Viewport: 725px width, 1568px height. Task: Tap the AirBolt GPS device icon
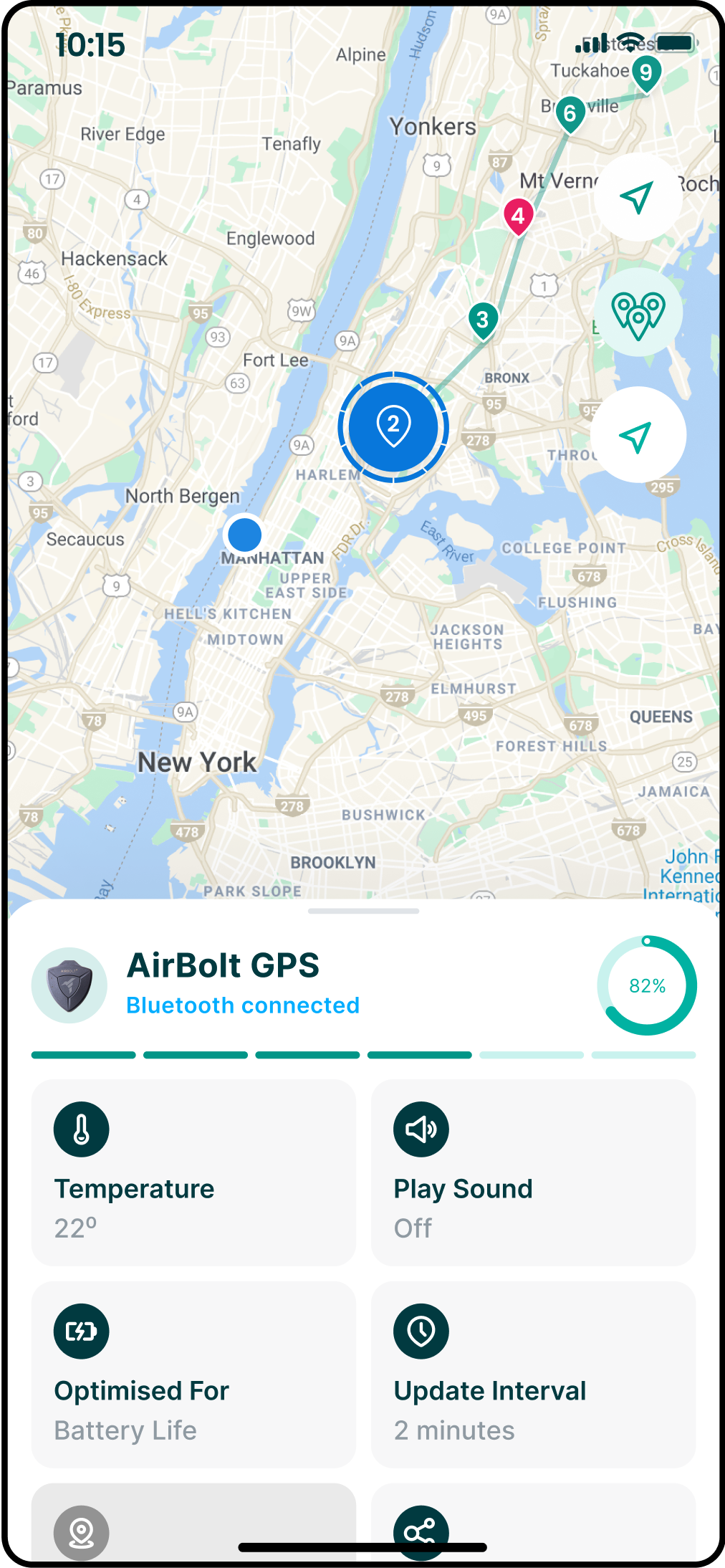[69, 985]
